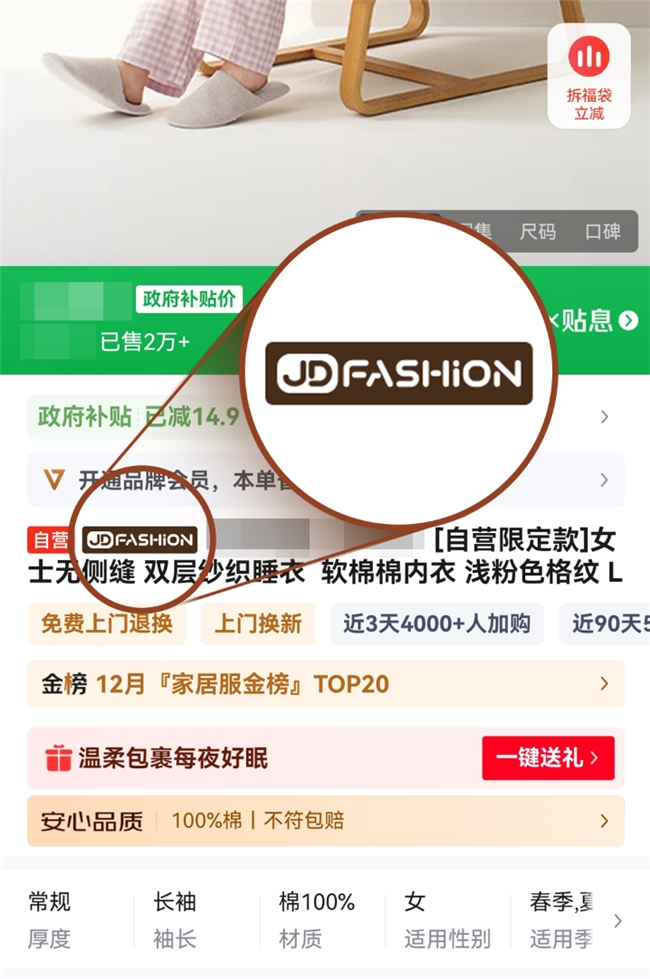Open the 家居服金榜 TOP20 ranking
Viewport: 650px width, 979px height.
(x=325, y=684)
